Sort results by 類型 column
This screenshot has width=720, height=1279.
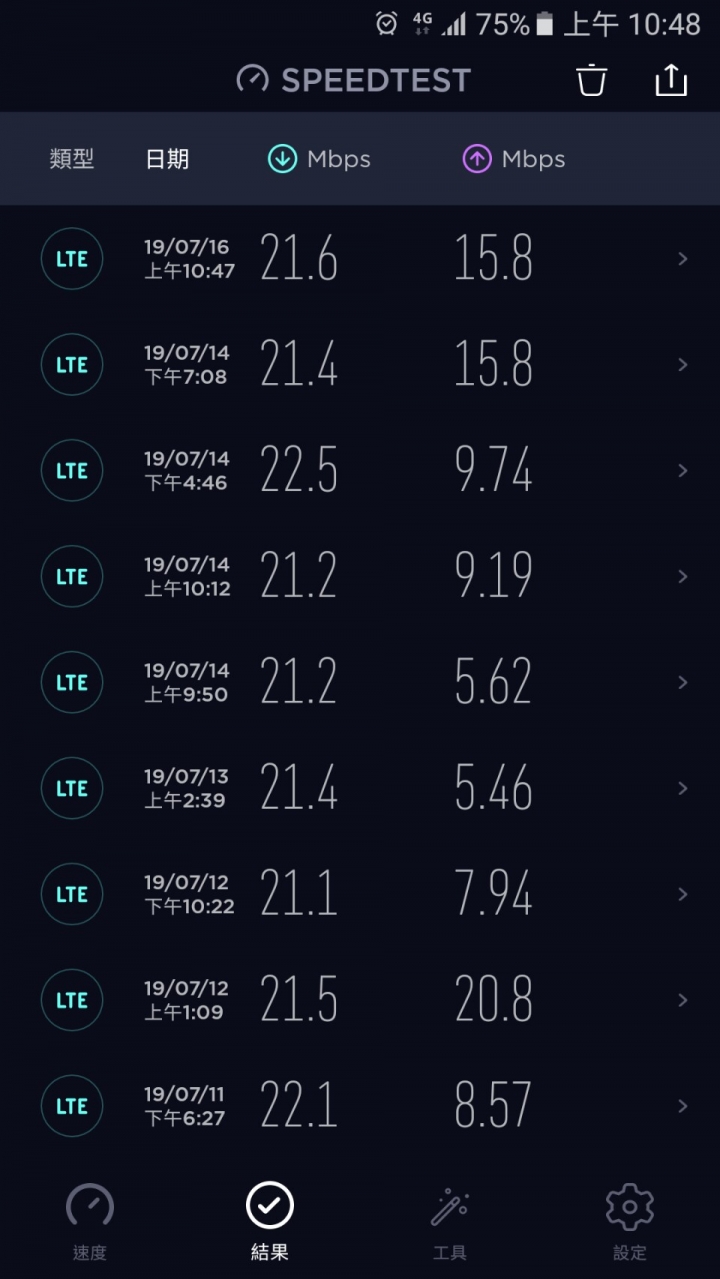(72, 159)
